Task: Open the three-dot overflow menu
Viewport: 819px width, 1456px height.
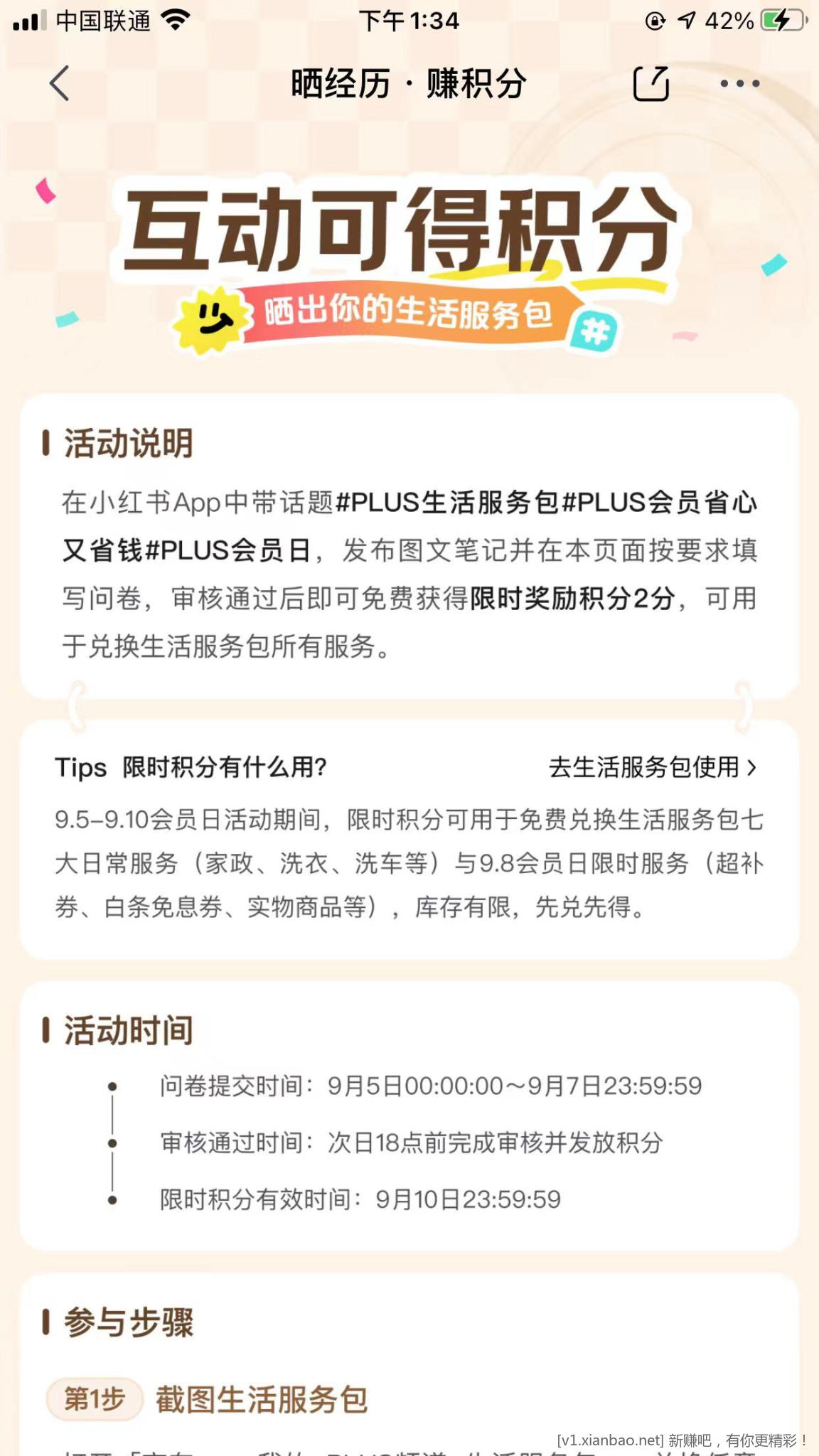Action: [x=739, y=84]
